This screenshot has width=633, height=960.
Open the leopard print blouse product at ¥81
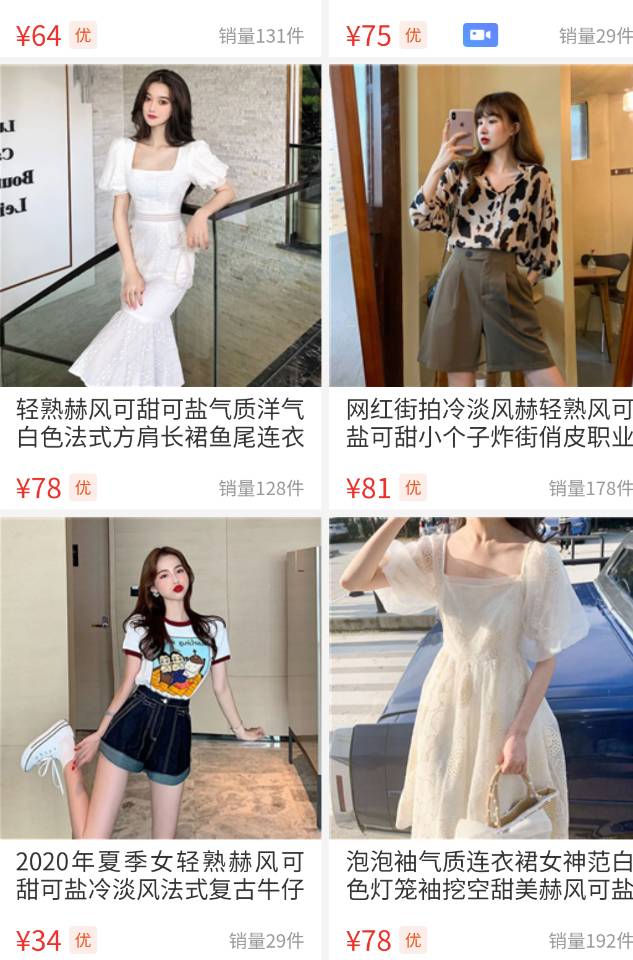coord(482,226)
